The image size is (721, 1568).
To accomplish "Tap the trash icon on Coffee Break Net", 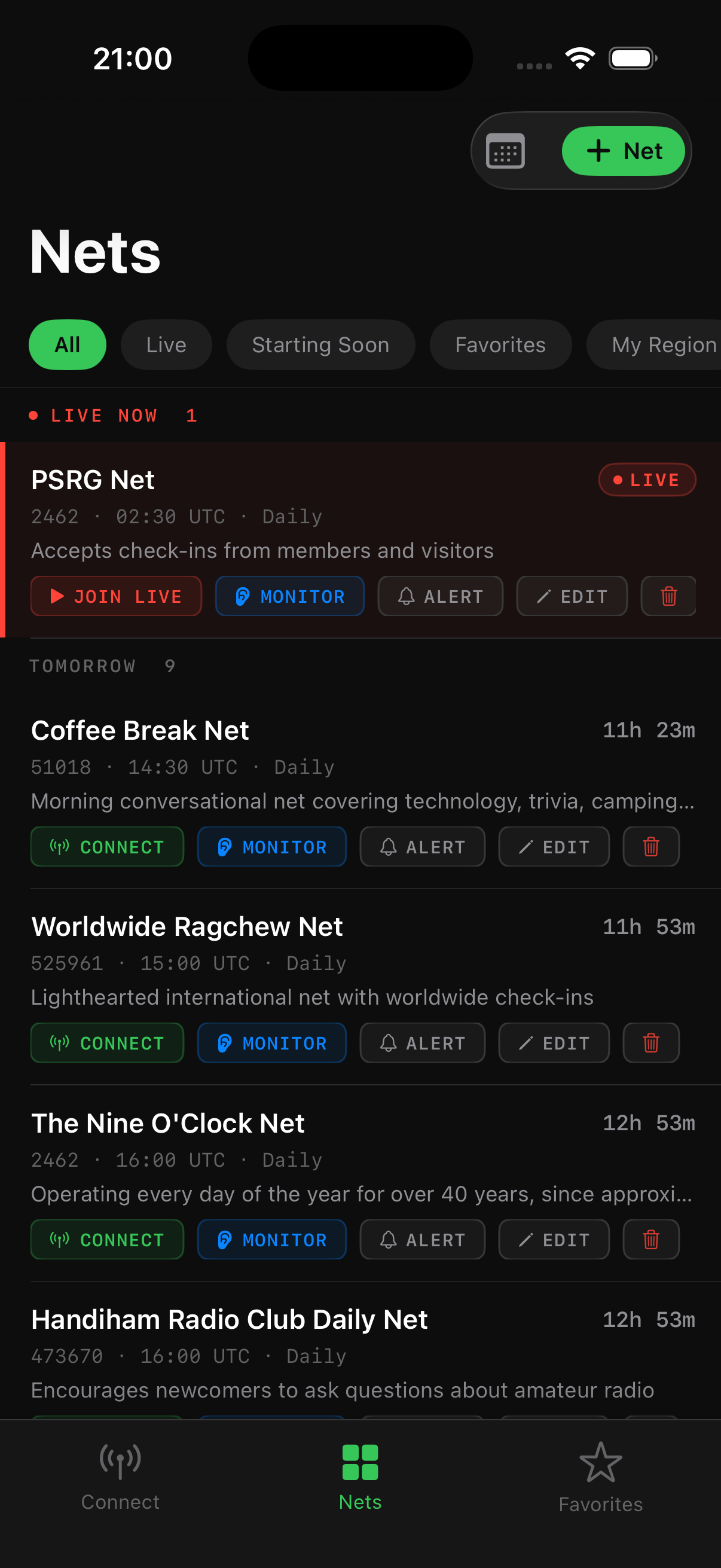I will click(650, 846).
